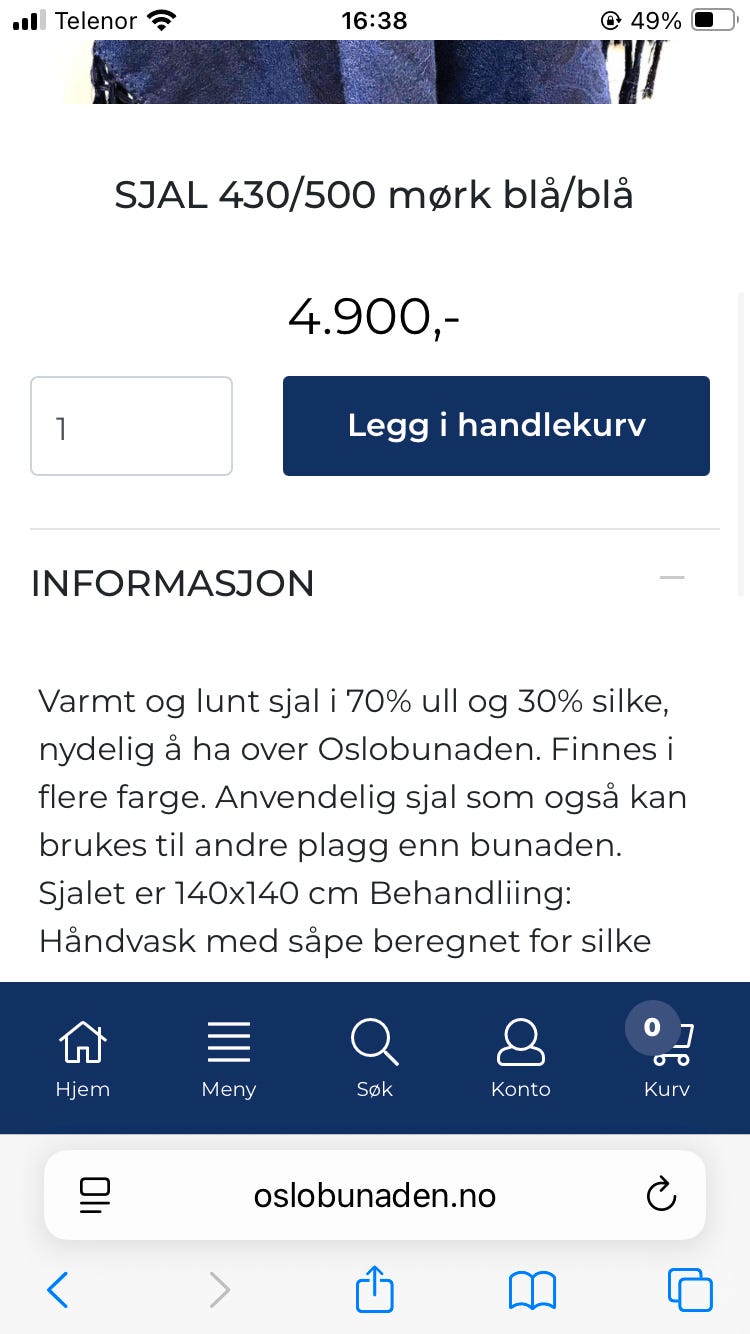Viewport: 750px width, 1334px height.
Task: Tap the cart badge showing 0 items
Action: point(651,1027)
